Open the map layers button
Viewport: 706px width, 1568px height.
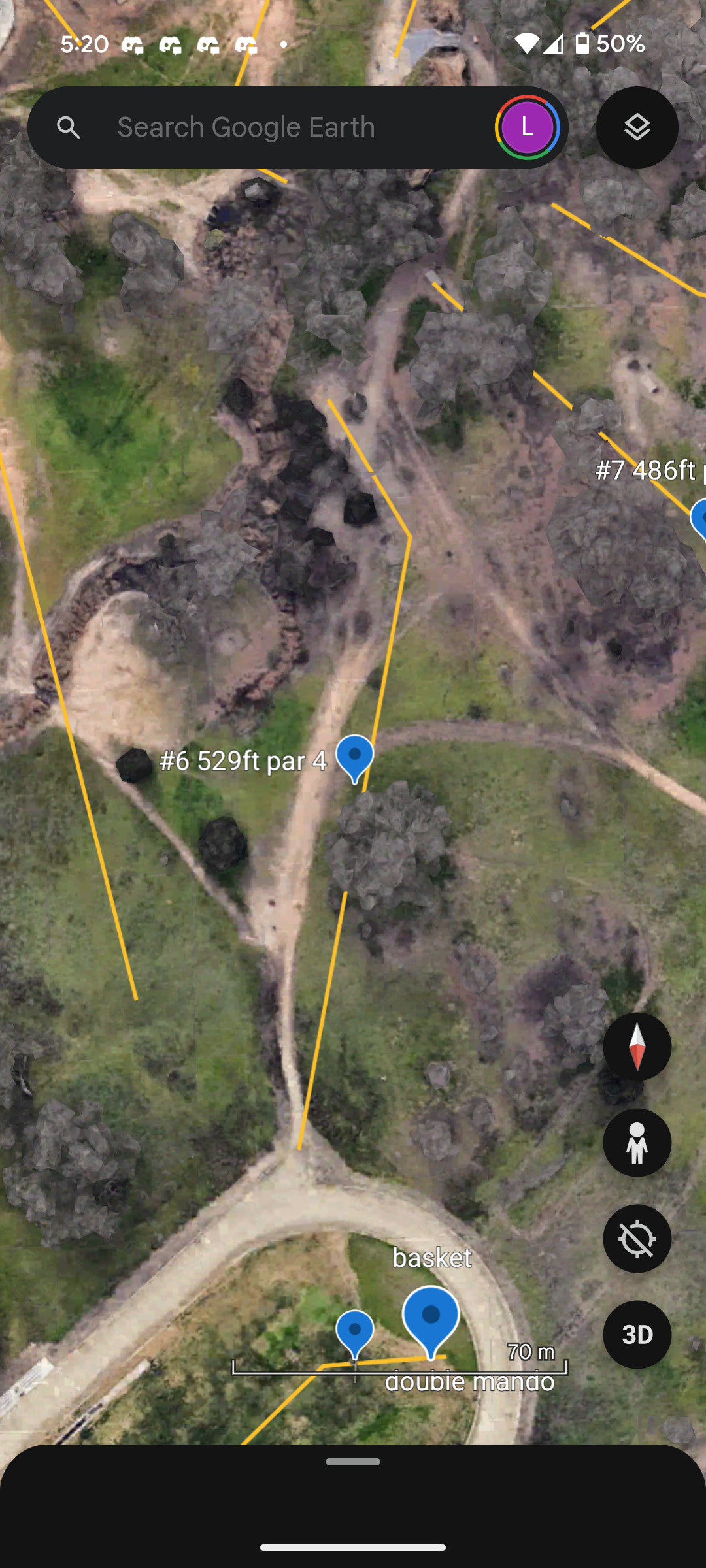point(637,127)
